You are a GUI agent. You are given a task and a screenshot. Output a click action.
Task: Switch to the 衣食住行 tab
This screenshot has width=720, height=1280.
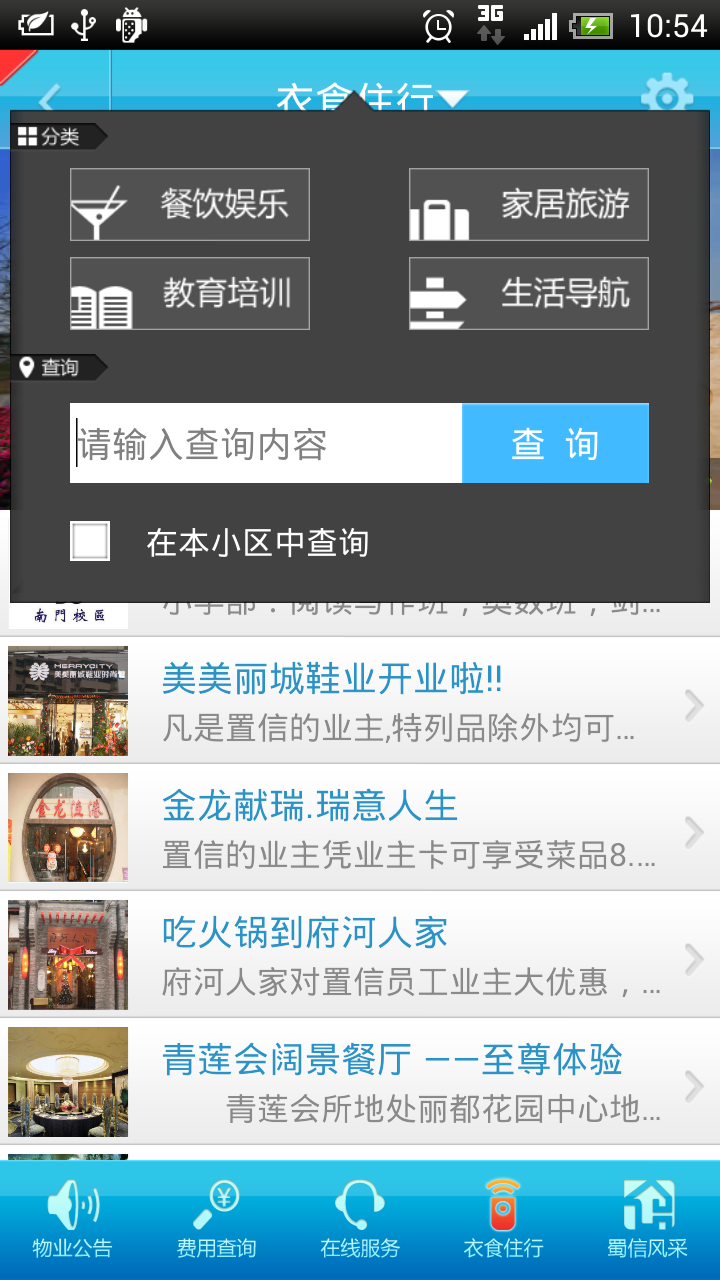tap(503, 1220)
